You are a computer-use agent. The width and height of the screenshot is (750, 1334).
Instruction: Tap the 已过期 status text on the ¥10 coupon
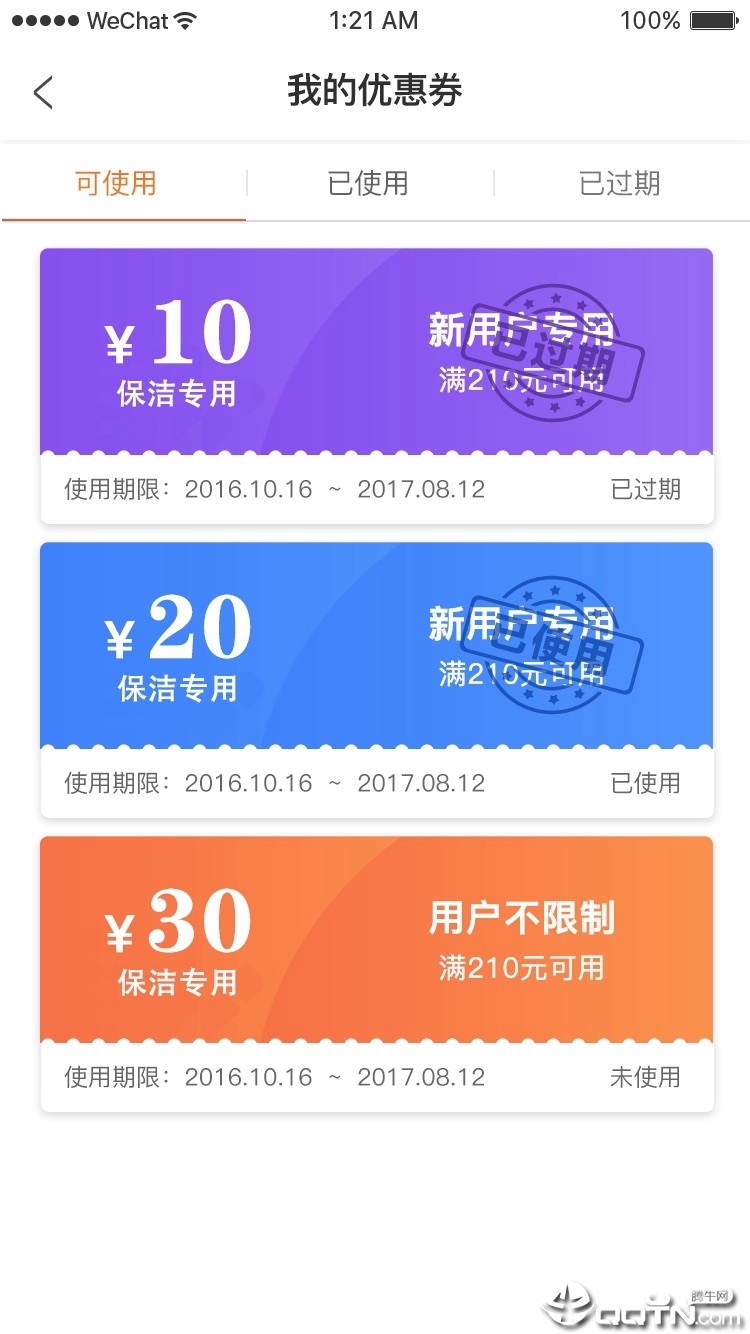tap(644, 489)
